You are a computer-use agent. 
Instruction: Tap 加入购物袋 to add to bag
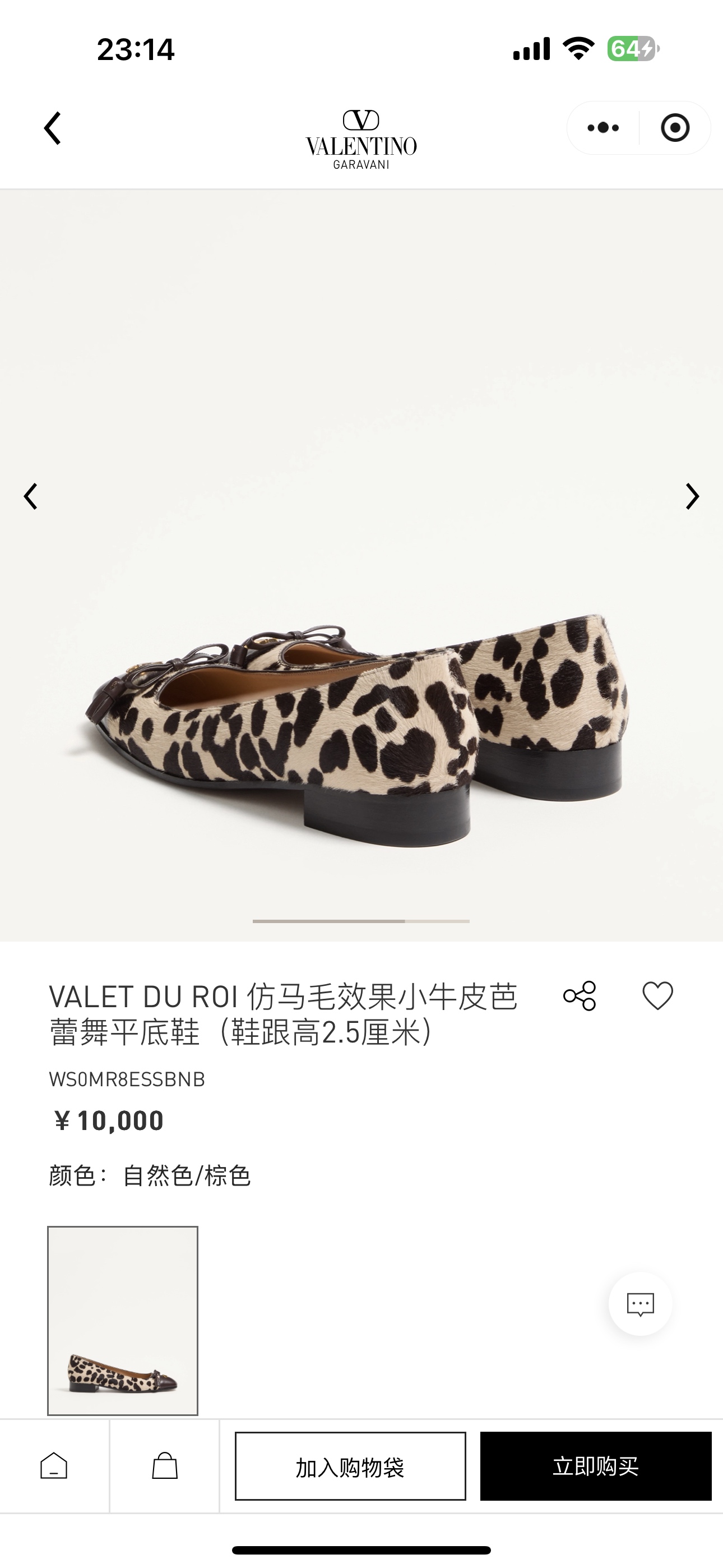point(350,1466)
